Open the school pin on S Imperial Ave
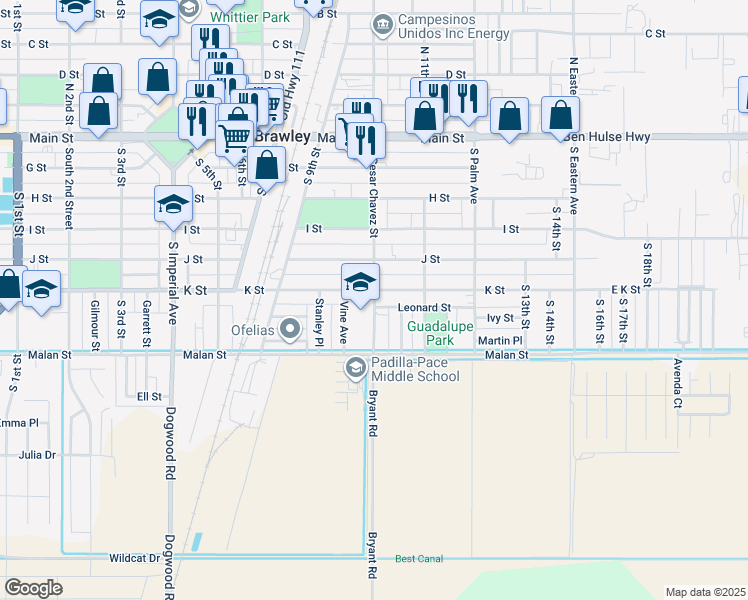Screen dimensions: 748x600 pyautogui.click(x=174, y=207)
